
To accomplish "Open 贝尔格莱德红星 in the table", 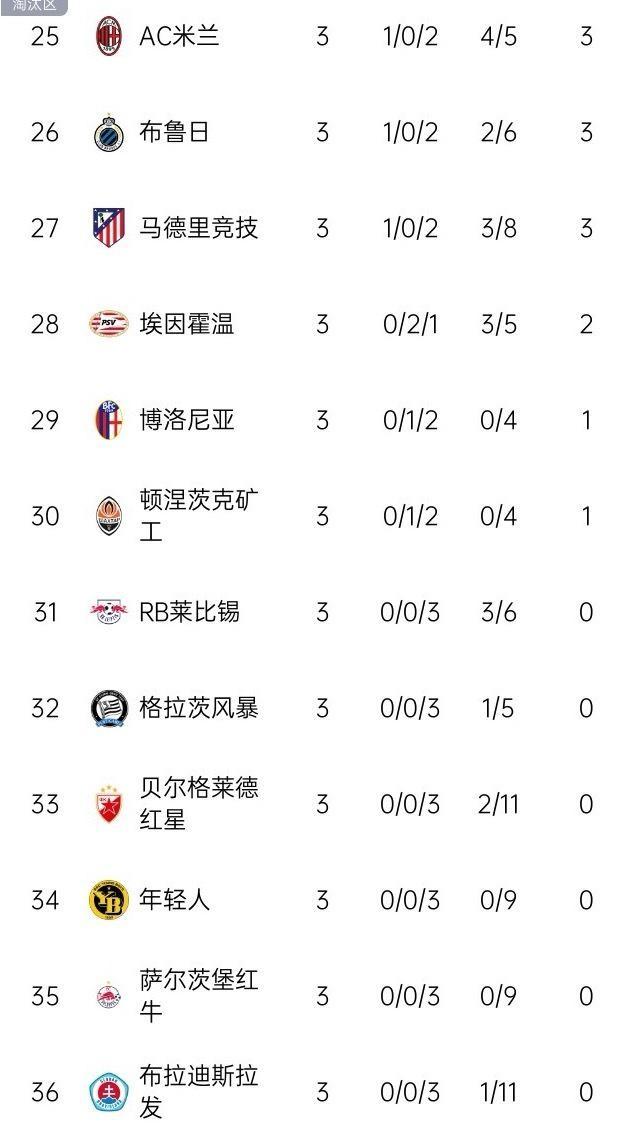I will pos(198,804).
